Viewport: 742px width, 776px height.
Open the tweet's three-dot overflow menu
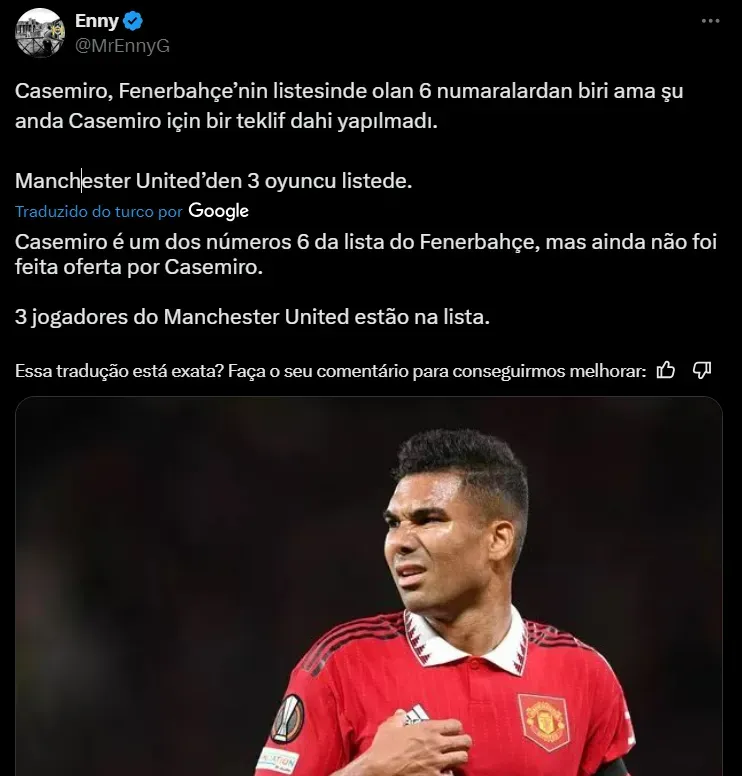[x=710, y=21]
